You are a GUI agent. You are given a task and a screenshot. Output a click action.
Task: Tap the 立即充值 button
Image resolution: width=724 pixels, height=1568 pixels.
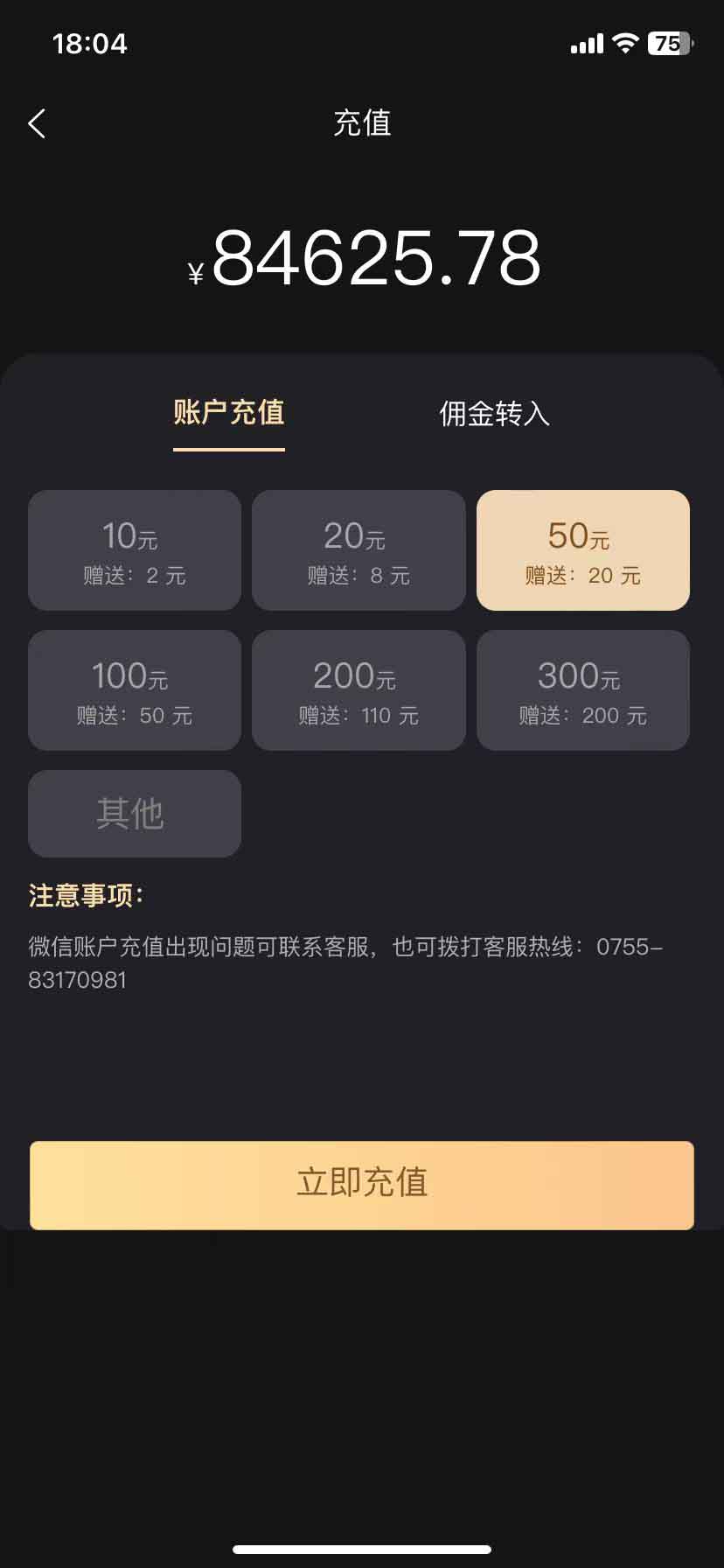tap(362, 1185)
